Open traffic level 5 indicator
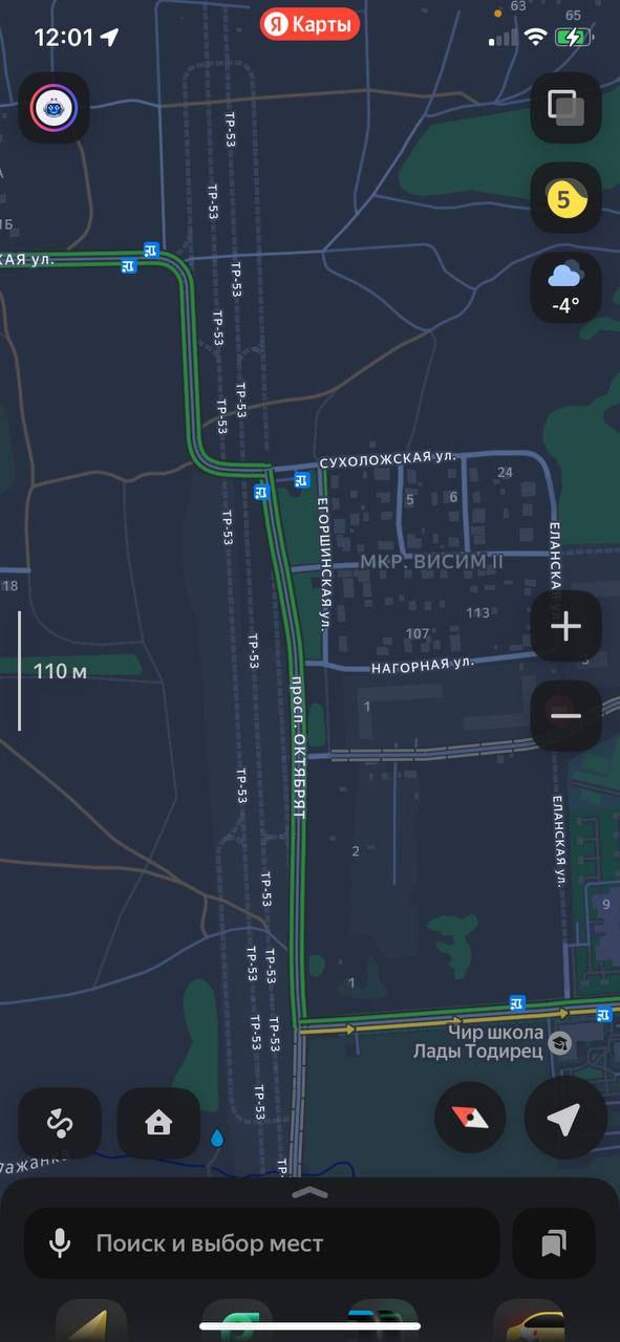Screen dimensions: 620x1342 [x=566, y=199]
